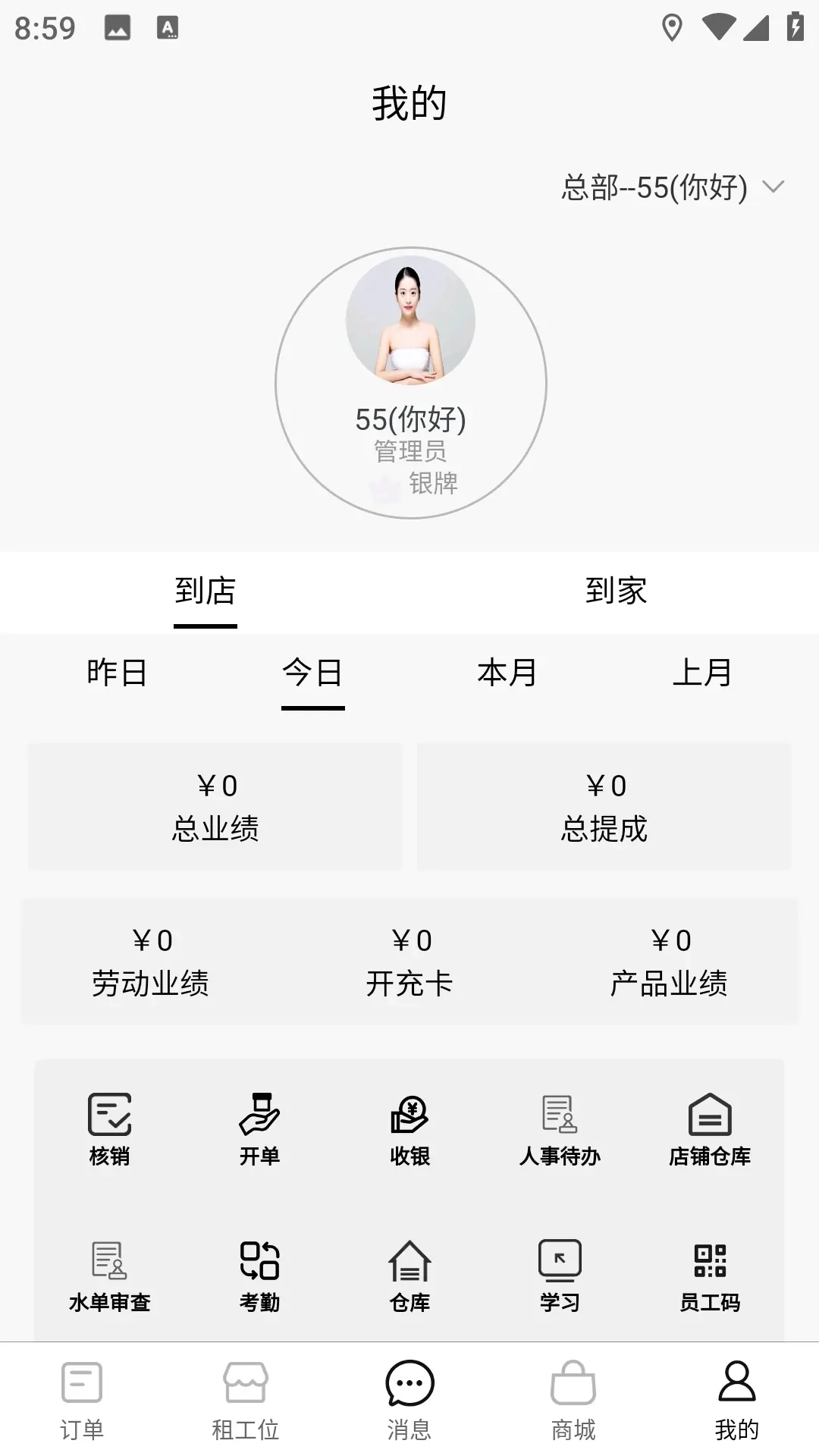Viewport: 819px width, 1456px height.
Task: Tap the user profile avatar photo
Action: point(409,320)
